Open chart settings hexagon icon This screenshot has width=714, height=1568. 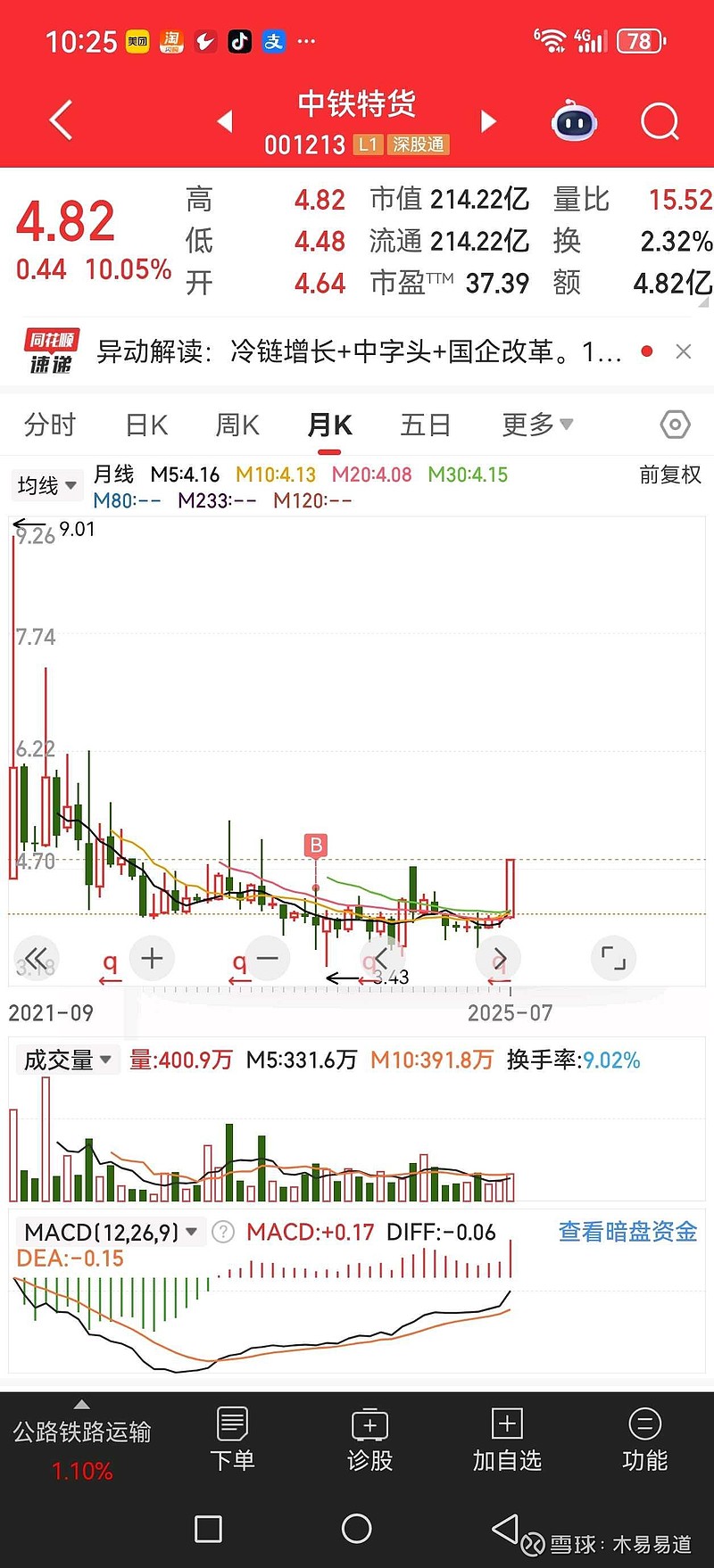[x=675, y=425]
